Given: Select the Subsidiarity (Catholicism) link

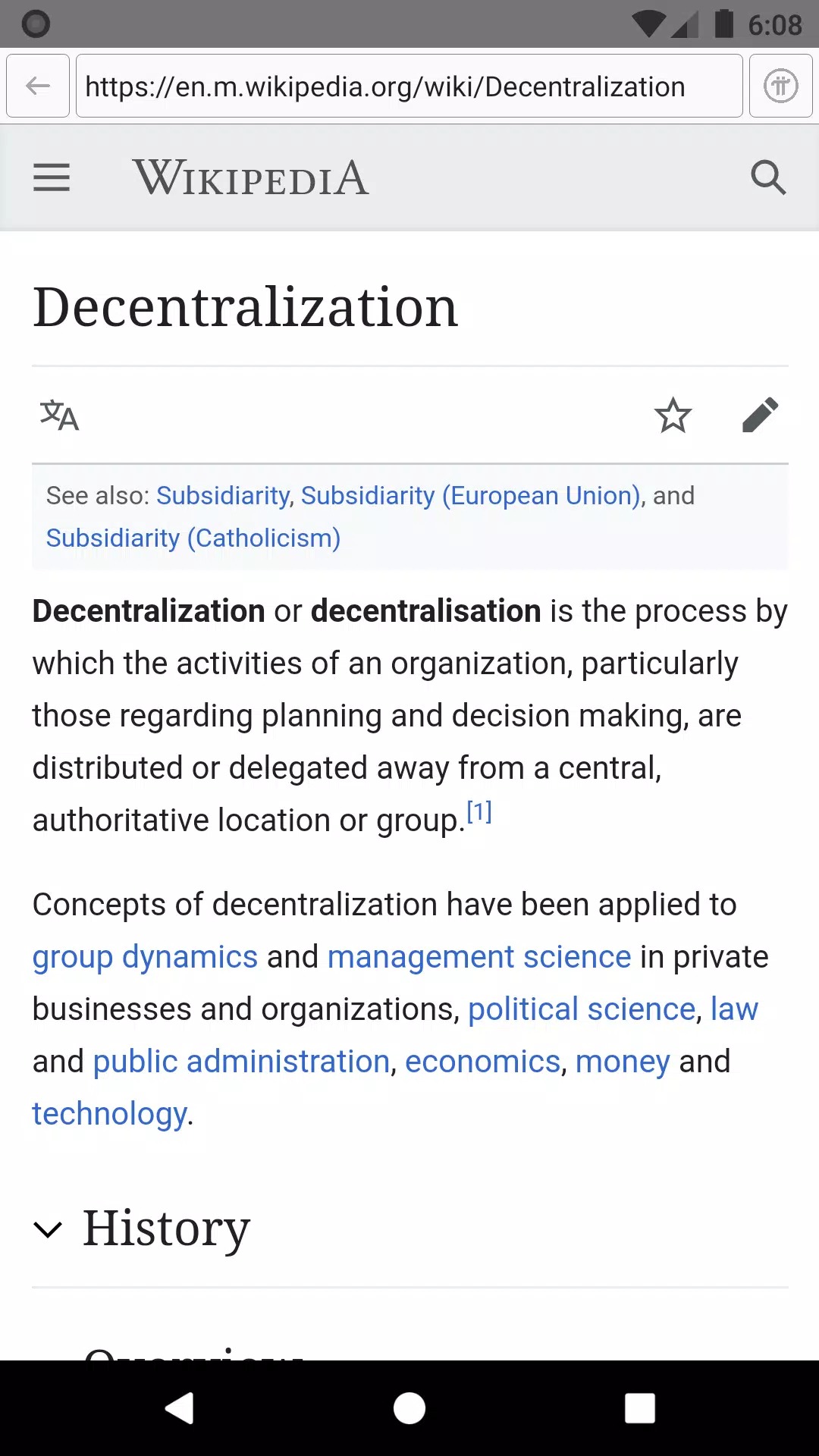Looking at the screenshot, I should [193, 538].
